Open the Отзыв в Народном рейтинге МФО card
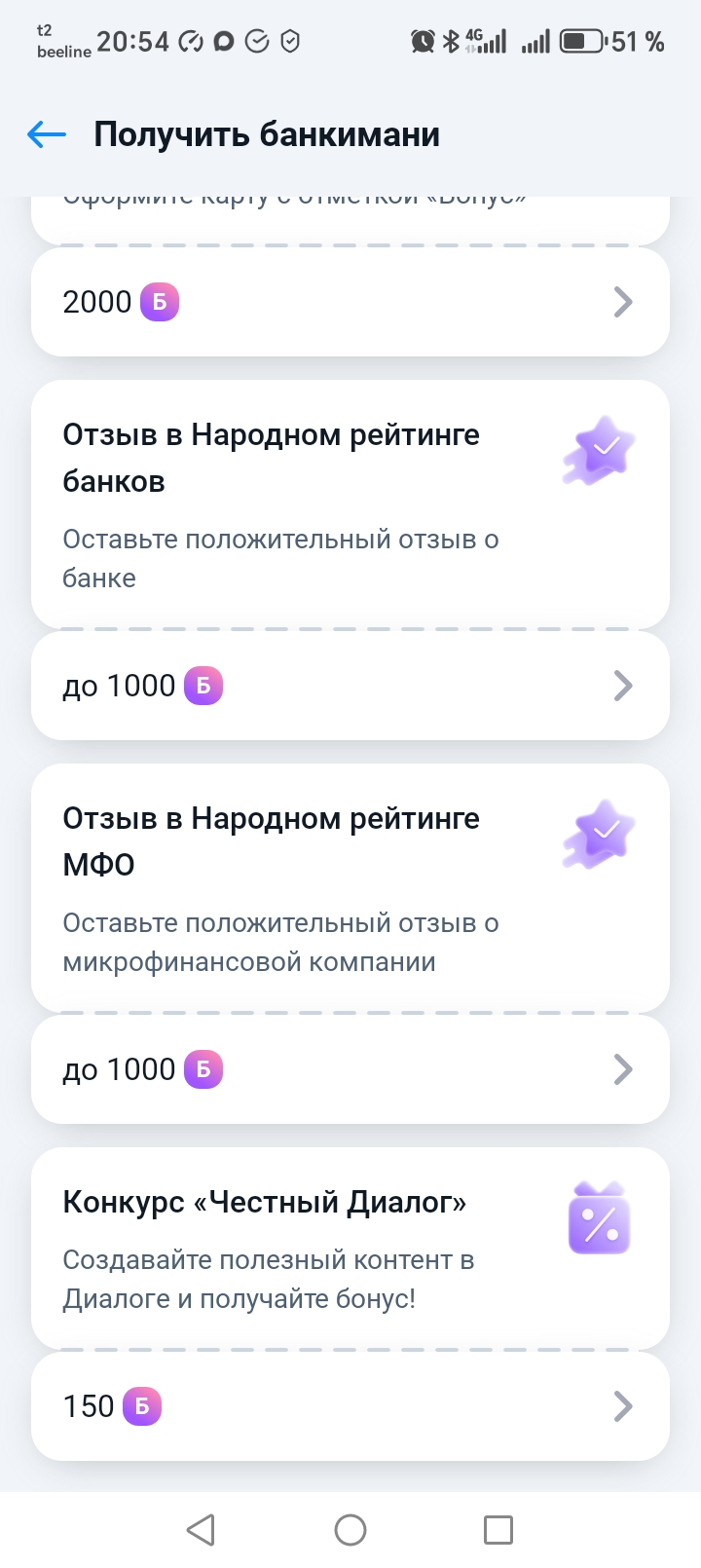The height and width of the screenshot is (1568, 701). pos(350,888)
